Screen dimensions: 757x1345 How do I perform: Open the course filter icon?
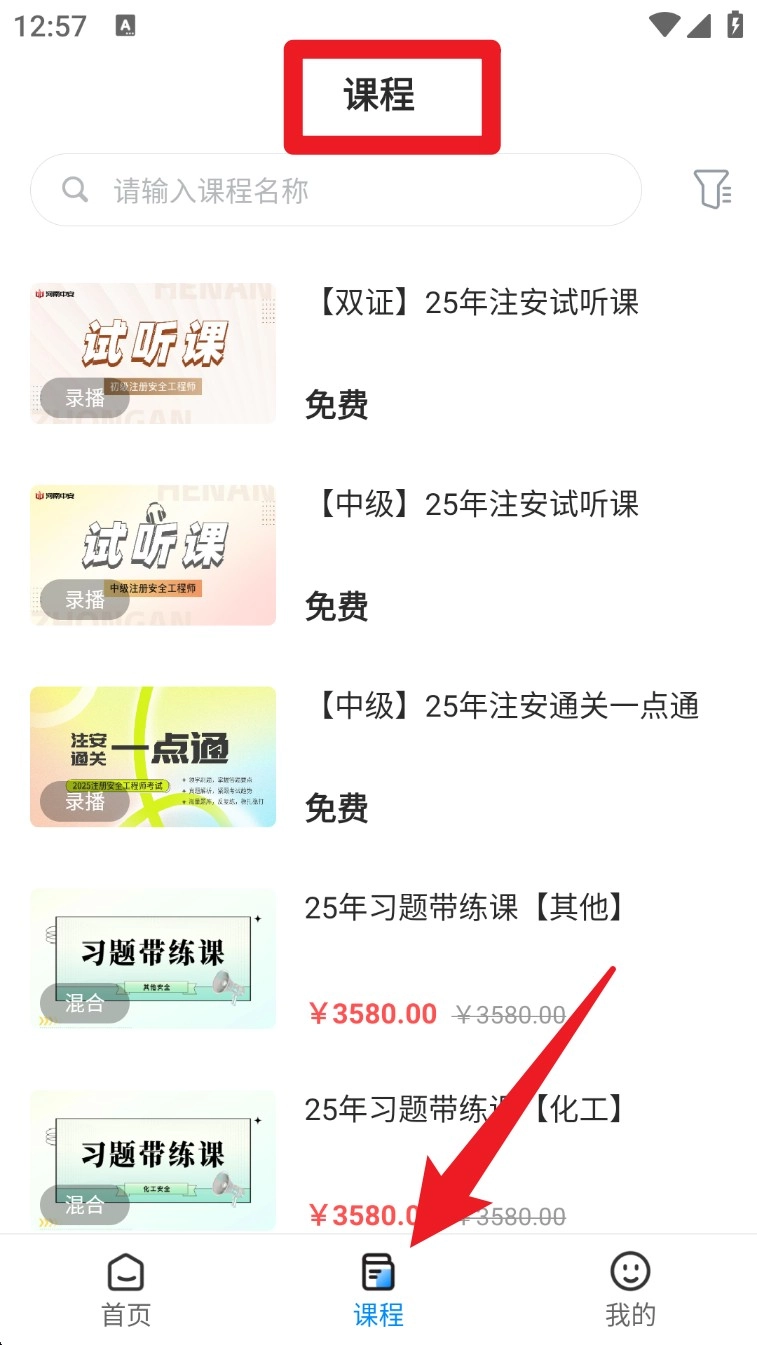(712, 189)
